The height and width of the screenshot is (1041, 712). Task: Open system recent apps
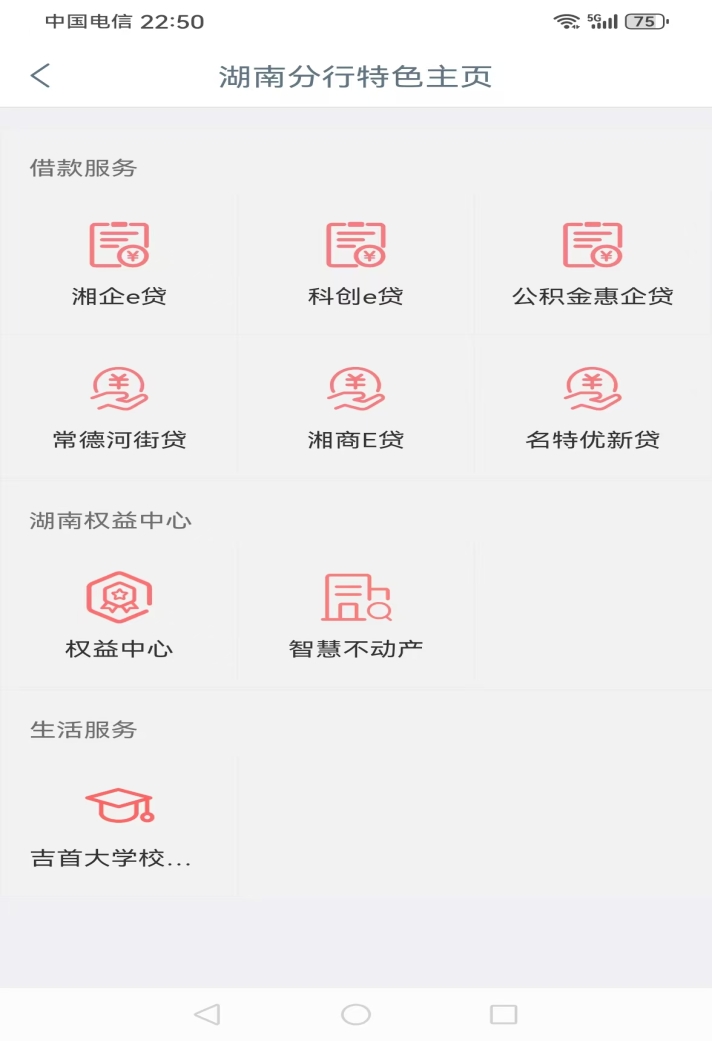(x=503, y=1014)
